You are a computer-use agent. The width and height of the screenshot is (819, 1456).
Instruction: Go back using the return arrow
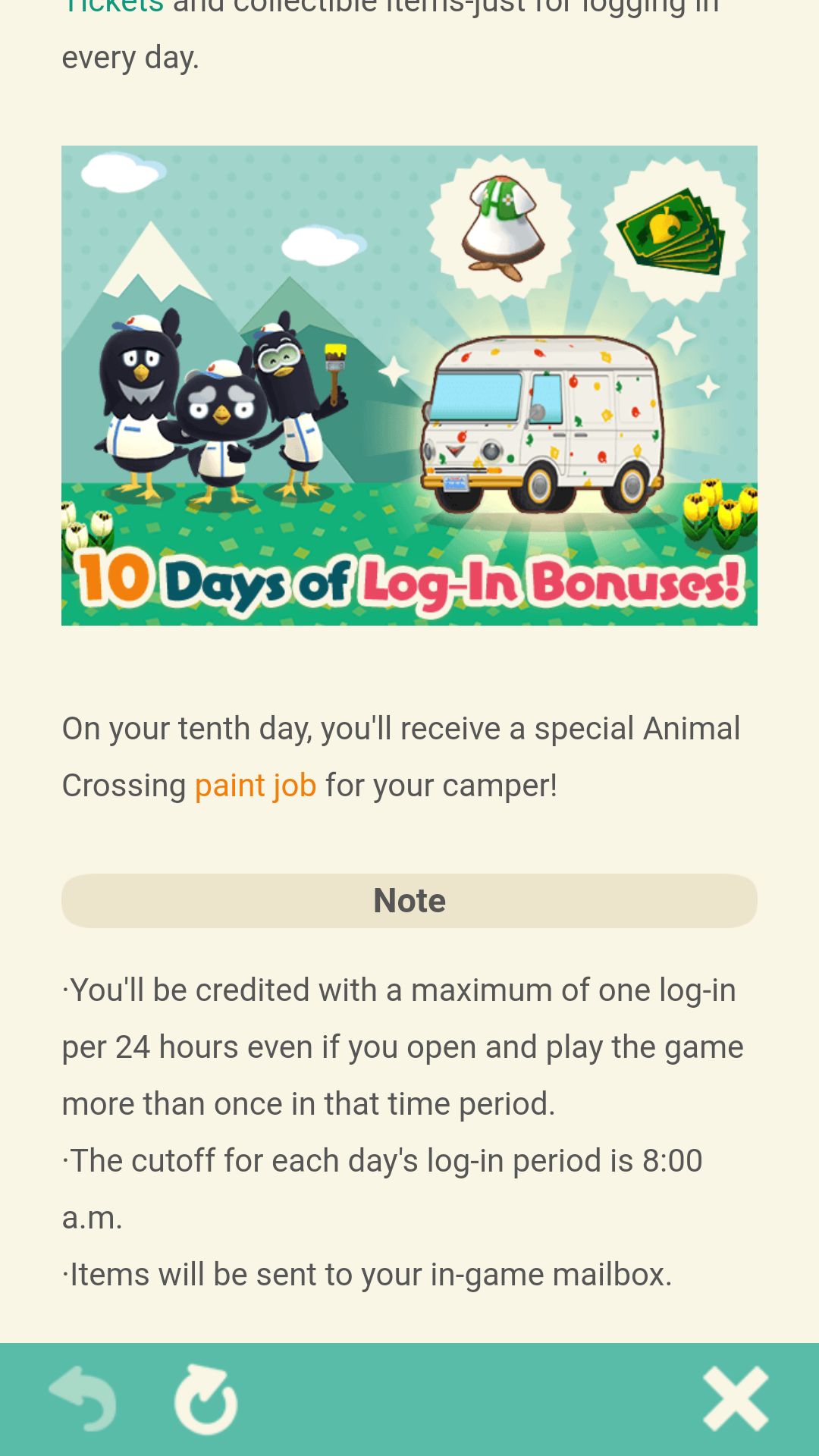tap(83, 1399)
